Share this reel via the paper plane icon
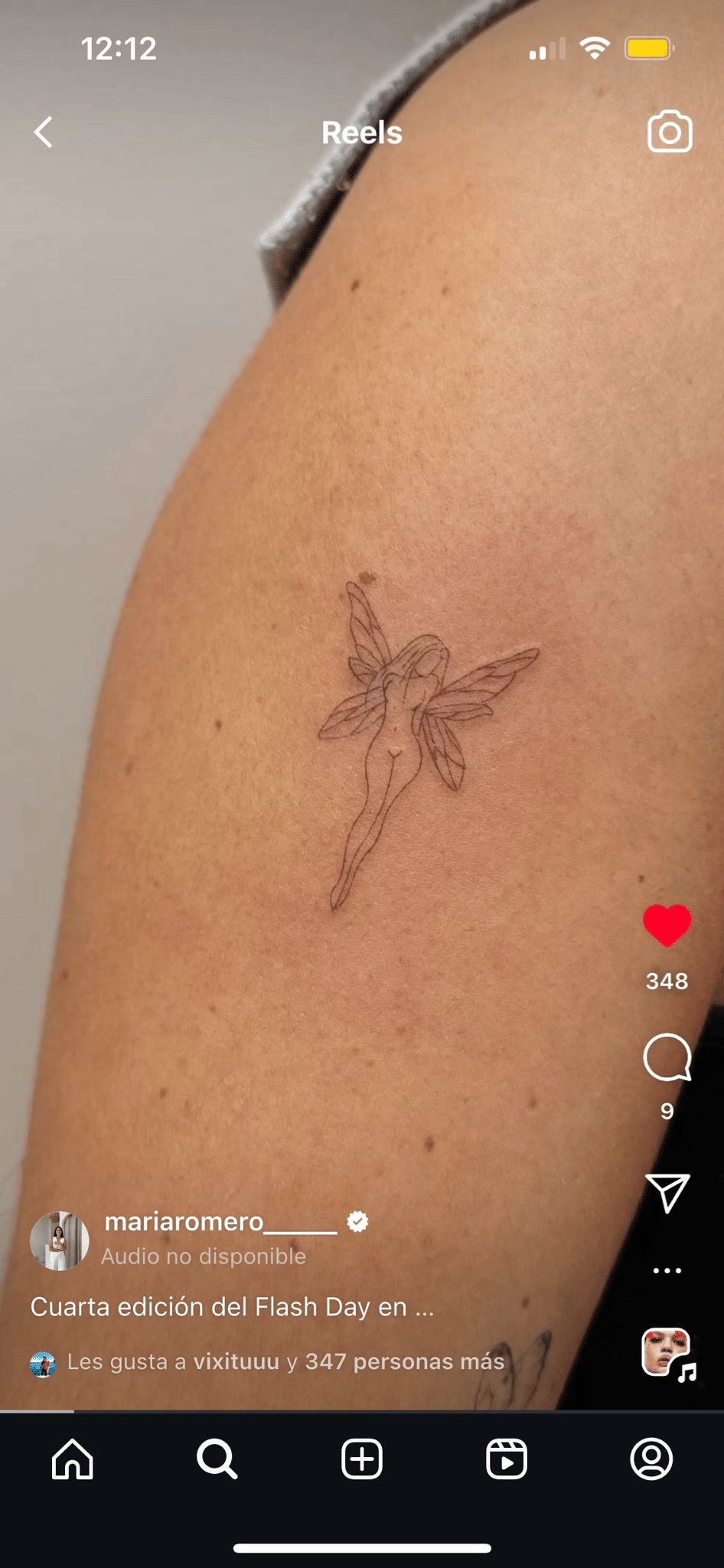The height and width of the screenshot is (1568, 724). click(667, 1192)
